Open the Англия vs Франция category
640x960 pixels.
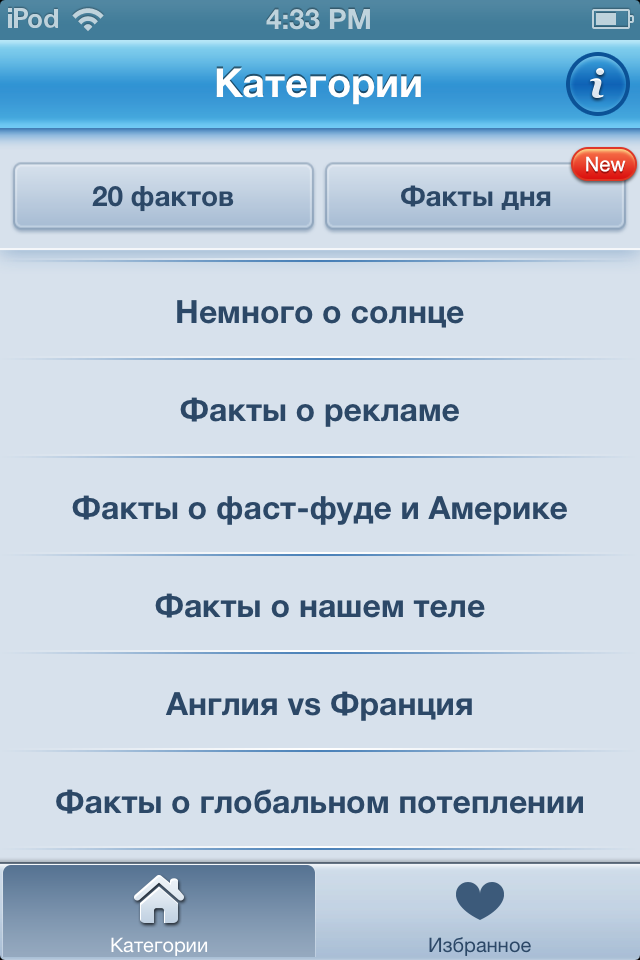(x=320, y=704)
